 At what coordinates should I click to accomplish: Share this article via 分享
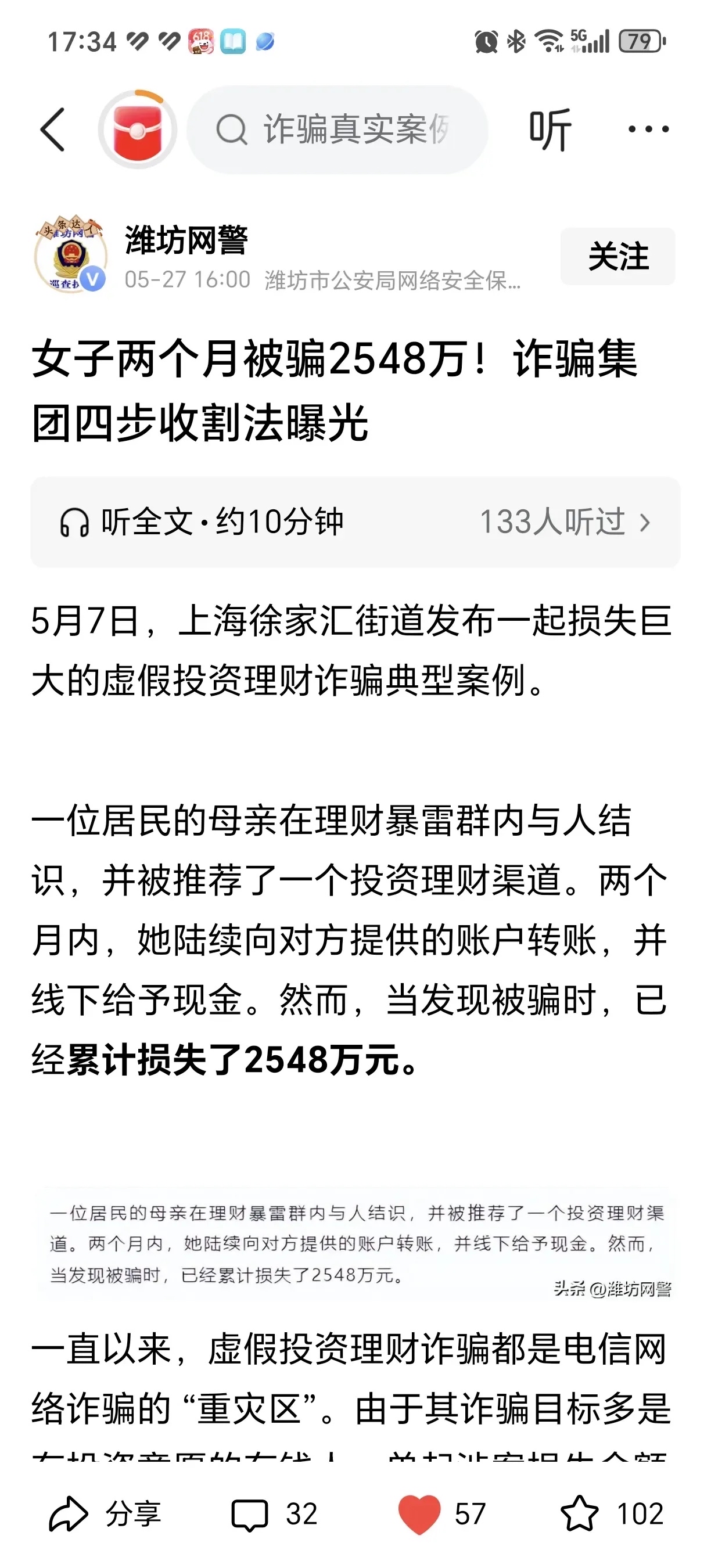pos(105,1514)
